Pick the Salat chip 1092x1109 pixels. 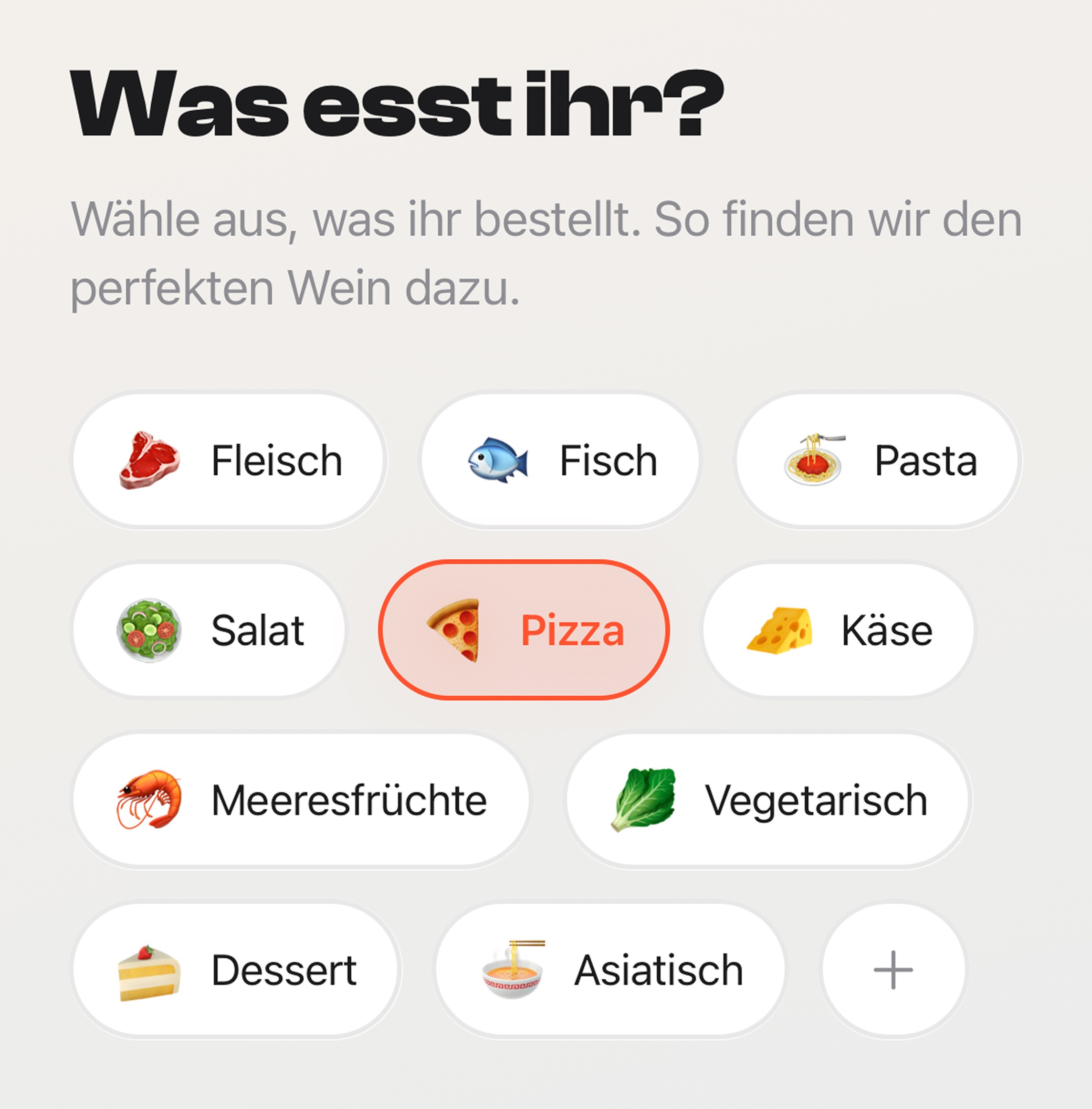click(210, 629)
